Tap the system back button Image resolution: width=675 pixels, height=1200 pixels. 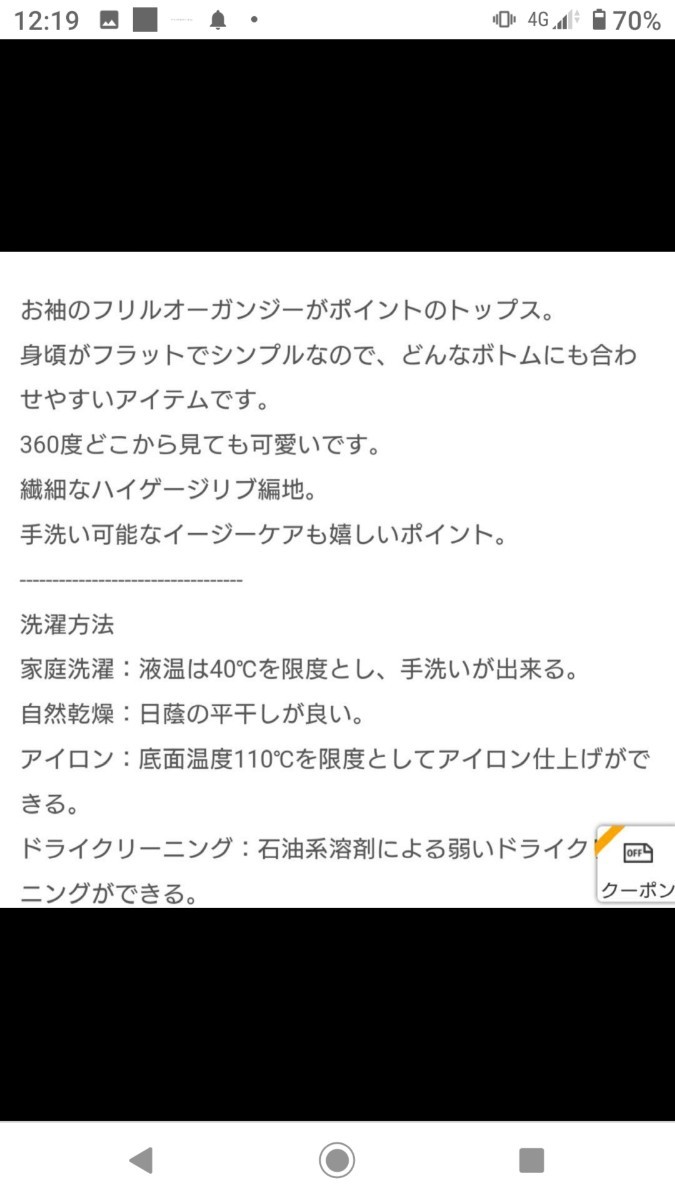[141, 1160]
